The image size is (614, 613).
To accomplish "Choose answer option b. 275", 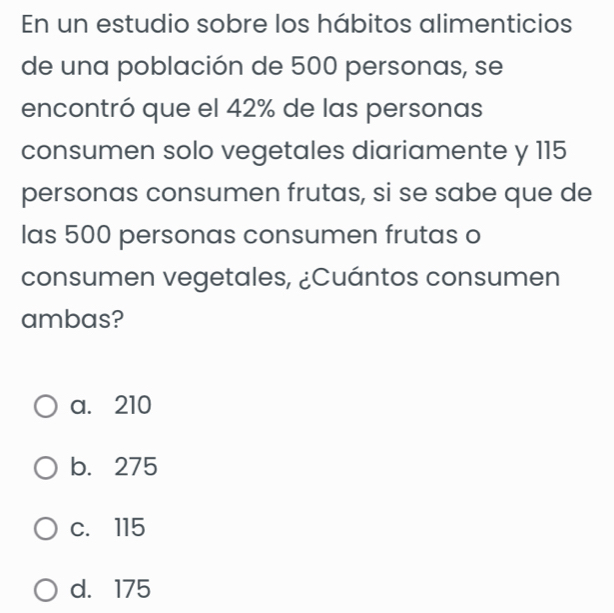I will 47,468.
